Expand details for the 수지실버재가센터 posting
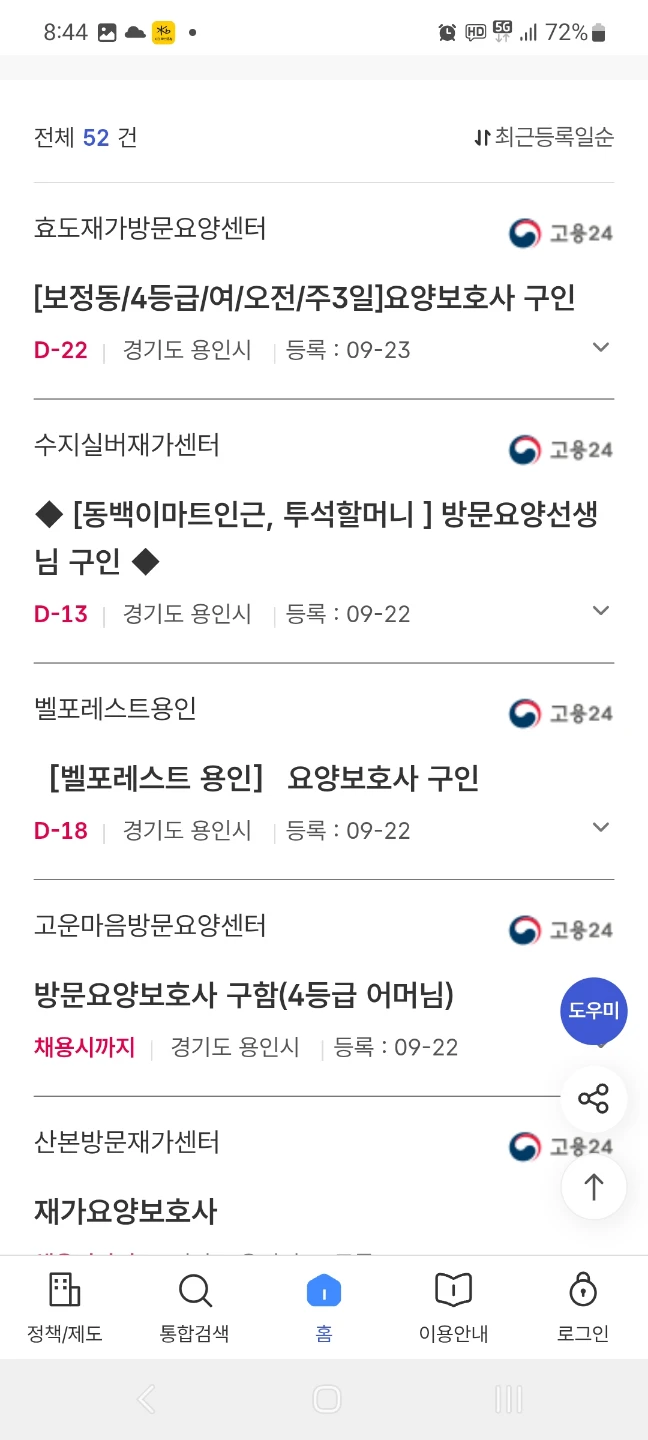 point(600,611)
